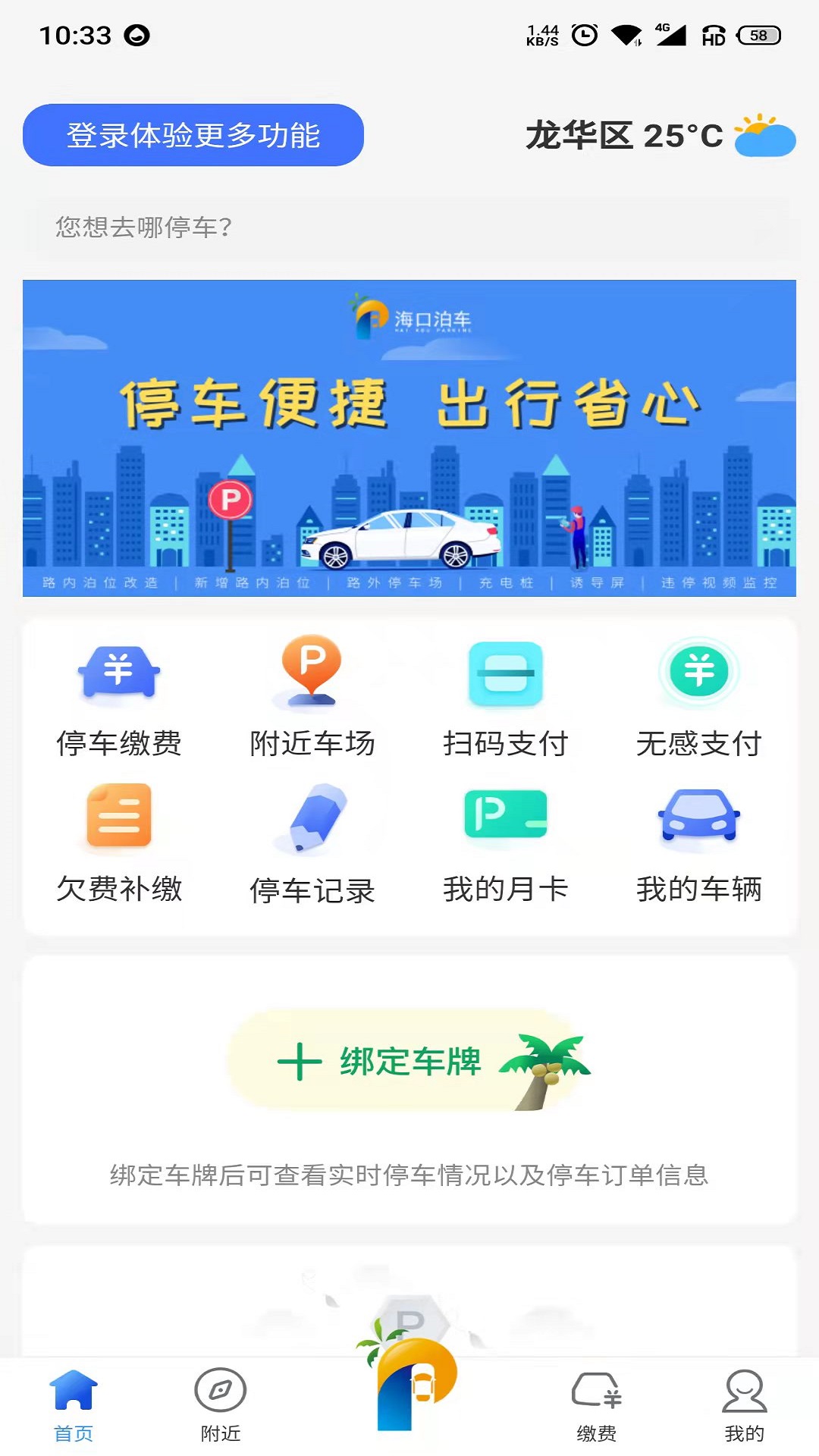Check the 龙华区 25°C weather widget
The width and height of the screenshot is (819, 1456).
click(660, 136)
